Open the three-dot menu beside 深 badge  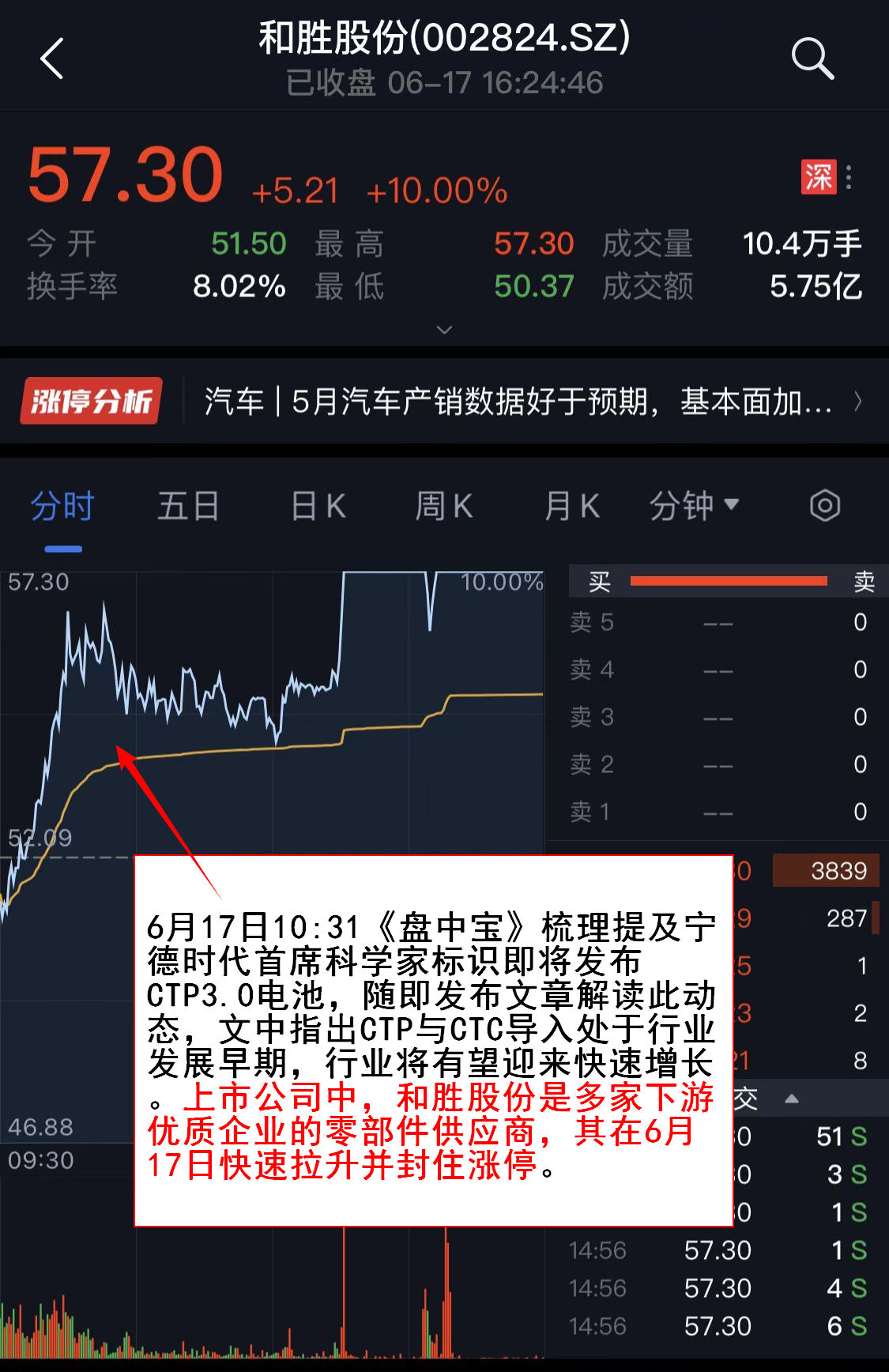click(849, 177)
